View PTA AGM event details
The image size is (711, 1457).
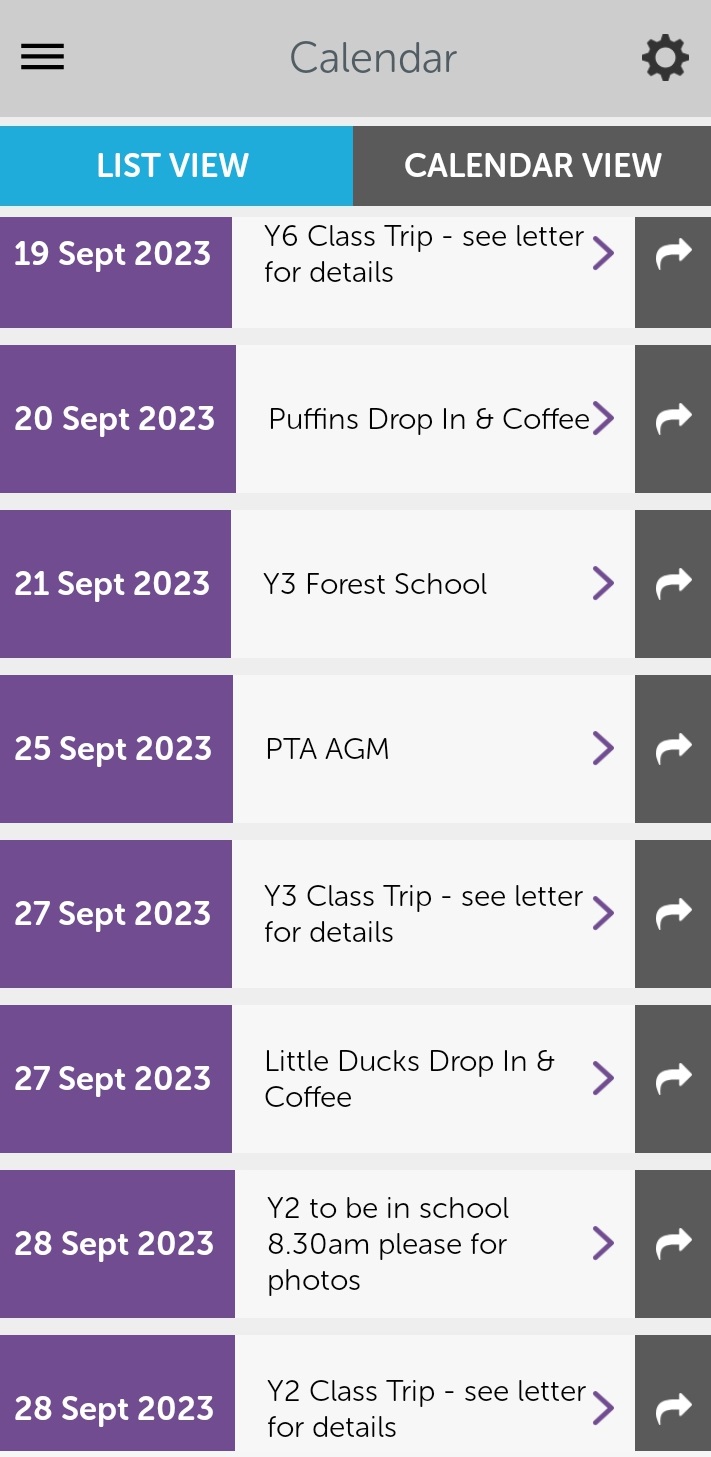pyautogui.click(x=433, y=749)
